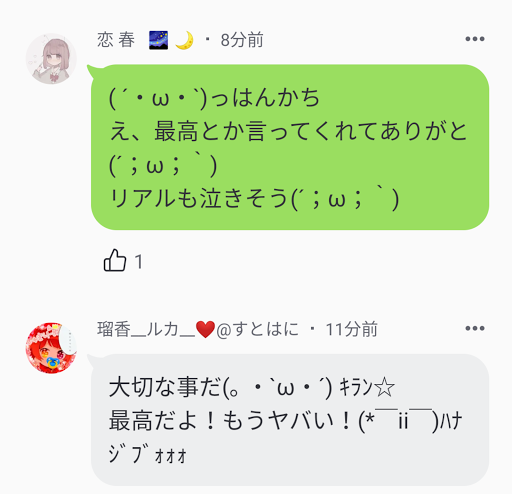Open the overflow menu on 恋春's comment

[475, 39]
